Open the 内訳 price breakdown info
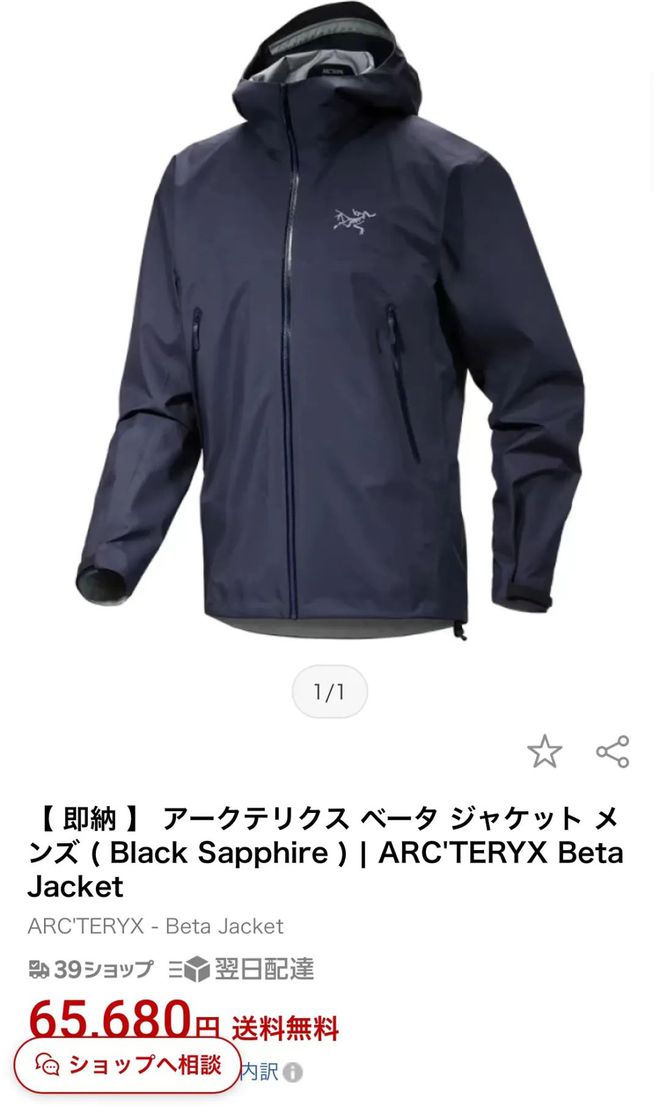The height and width of the screenshot is (1113, 660). point(270,1072)
